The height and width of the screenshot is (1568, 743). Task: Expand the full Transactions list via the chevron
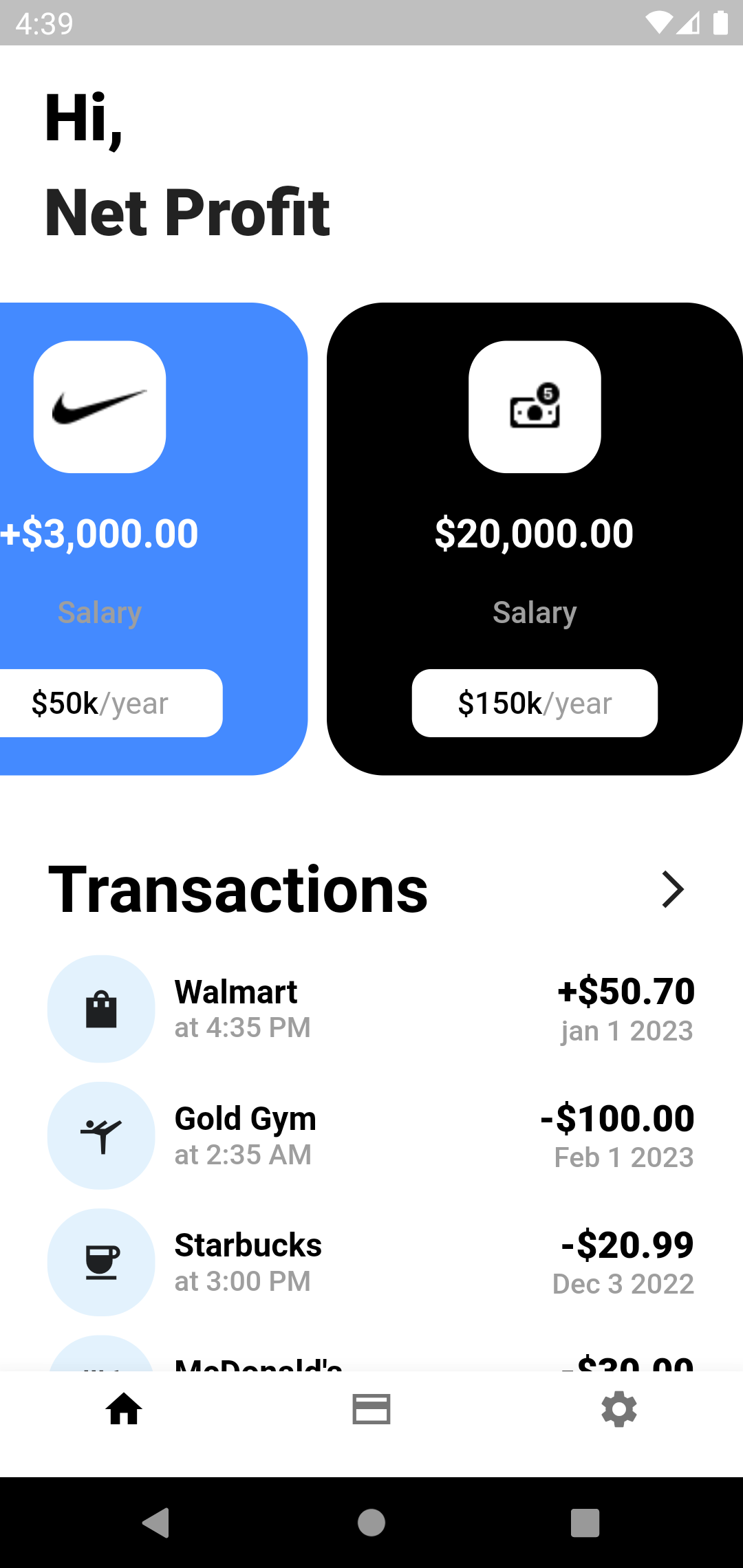[x=674, y=889]
